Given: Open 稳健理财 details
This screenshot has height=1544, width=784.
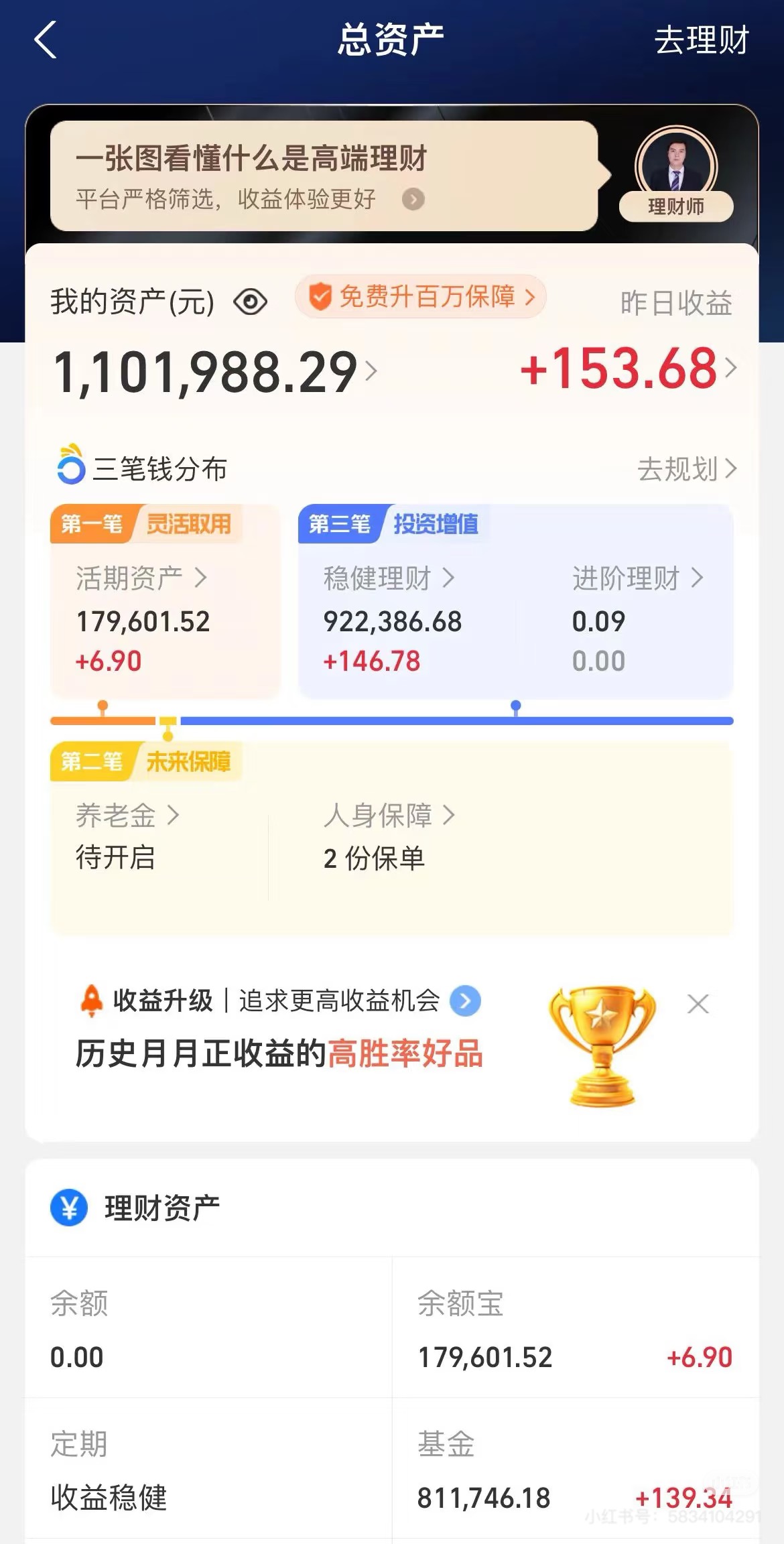Looking at the screenshot, I should (389, 578).
